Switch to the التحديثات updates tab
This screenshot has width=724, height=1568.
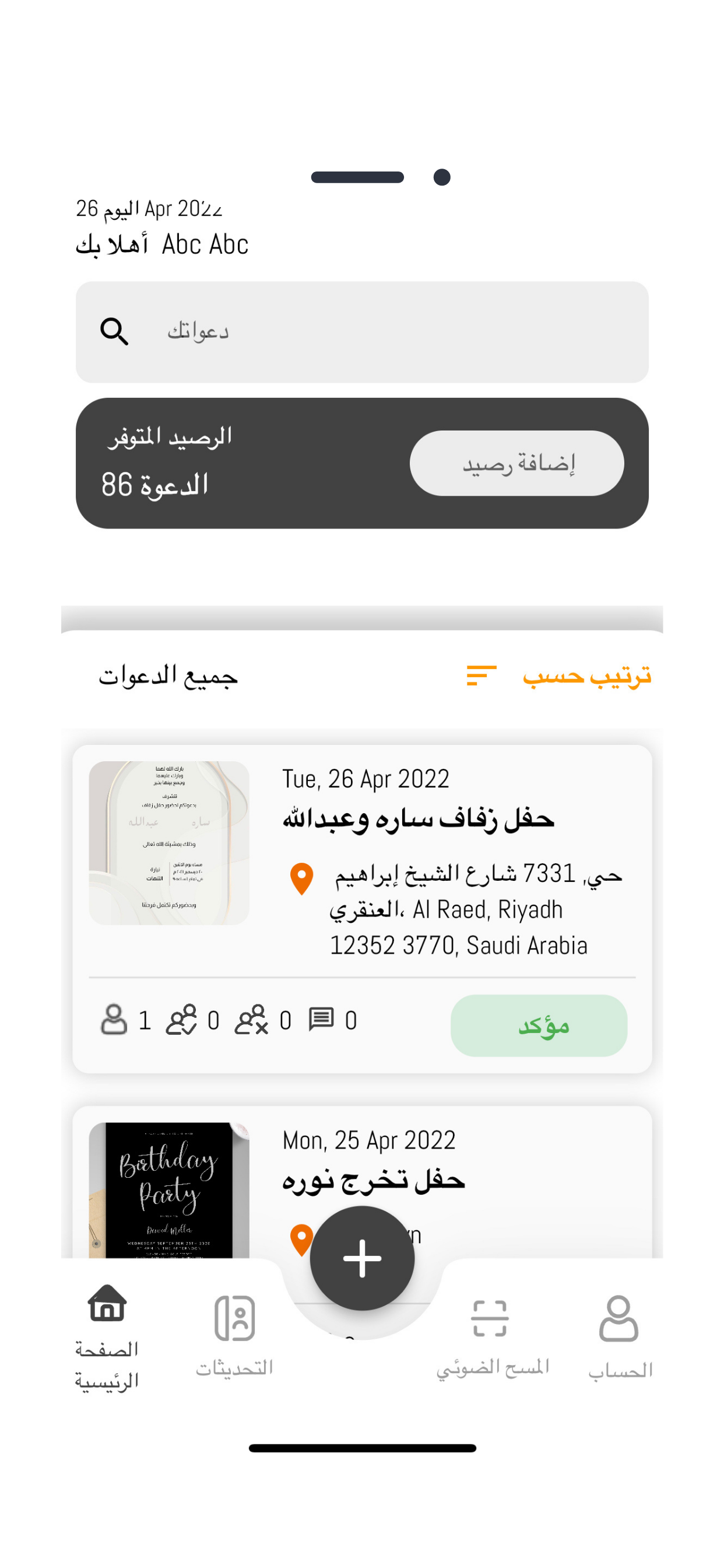tap(234, 1335)
